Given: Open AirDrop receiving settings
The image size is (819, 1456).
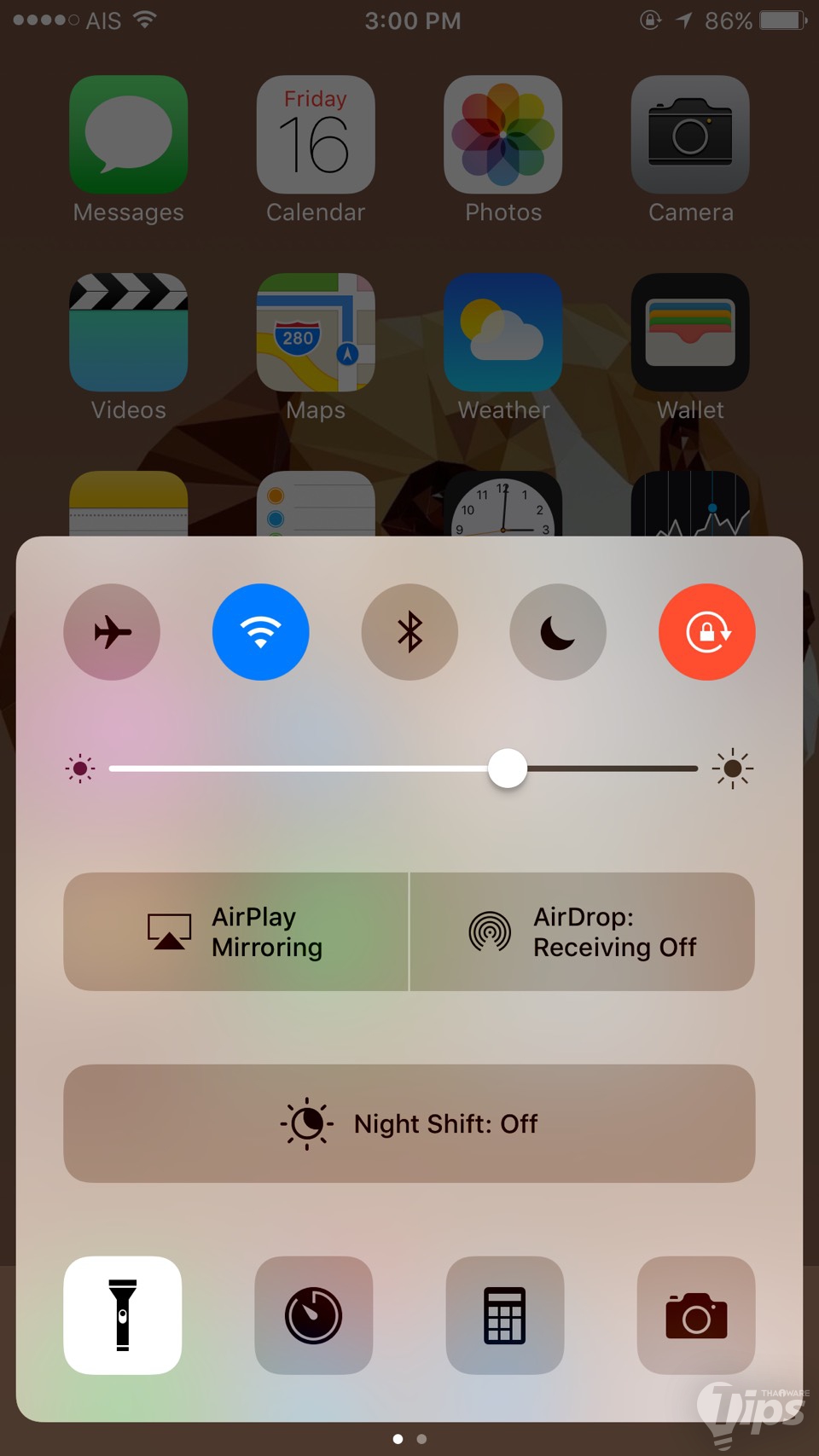Looking at the screenshot, I should 583,931.
